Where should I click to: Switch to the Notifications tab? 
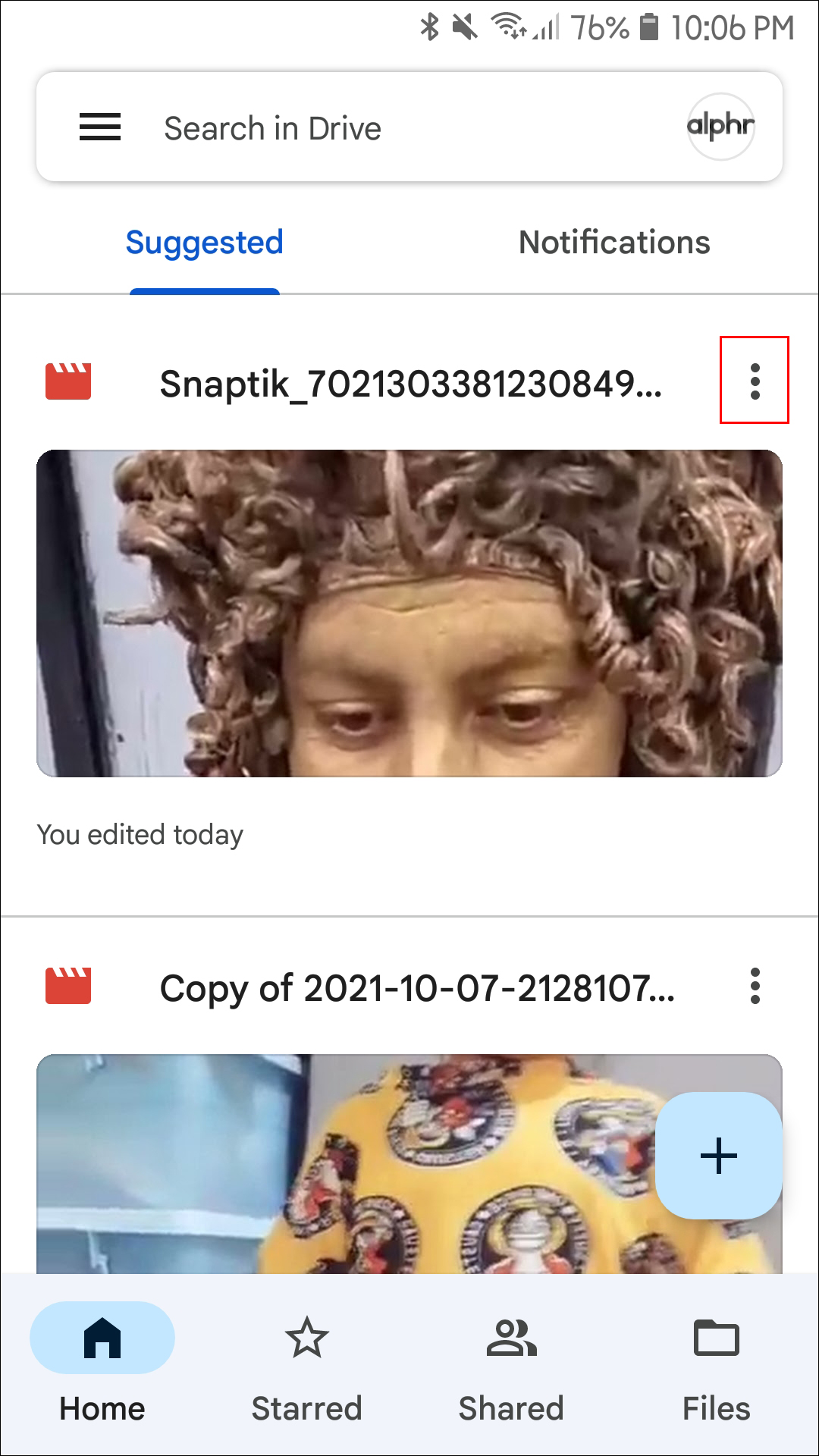[x=614, y=243]
